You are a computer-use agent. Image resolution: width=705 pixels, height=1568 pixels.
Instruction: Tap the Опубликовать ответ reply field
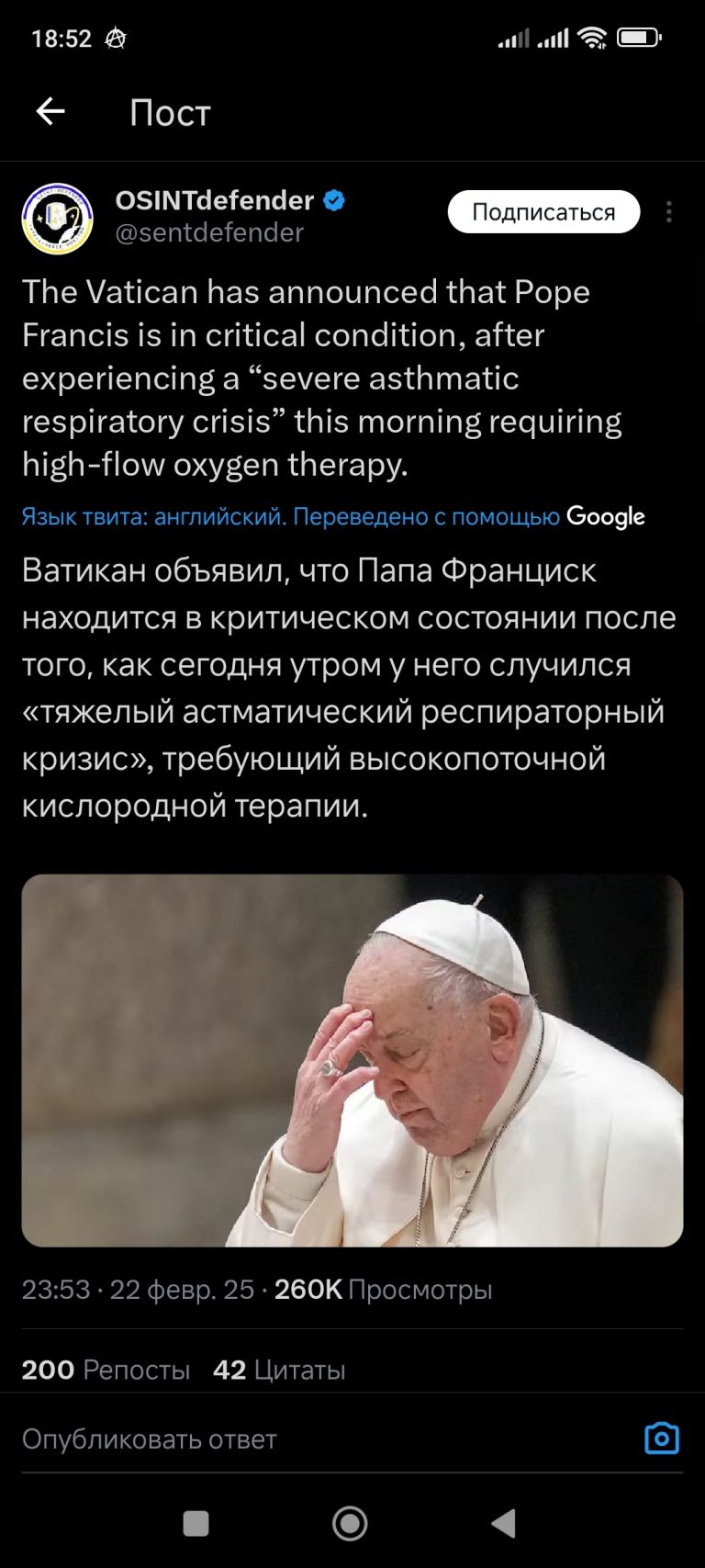pos(321,1438)
